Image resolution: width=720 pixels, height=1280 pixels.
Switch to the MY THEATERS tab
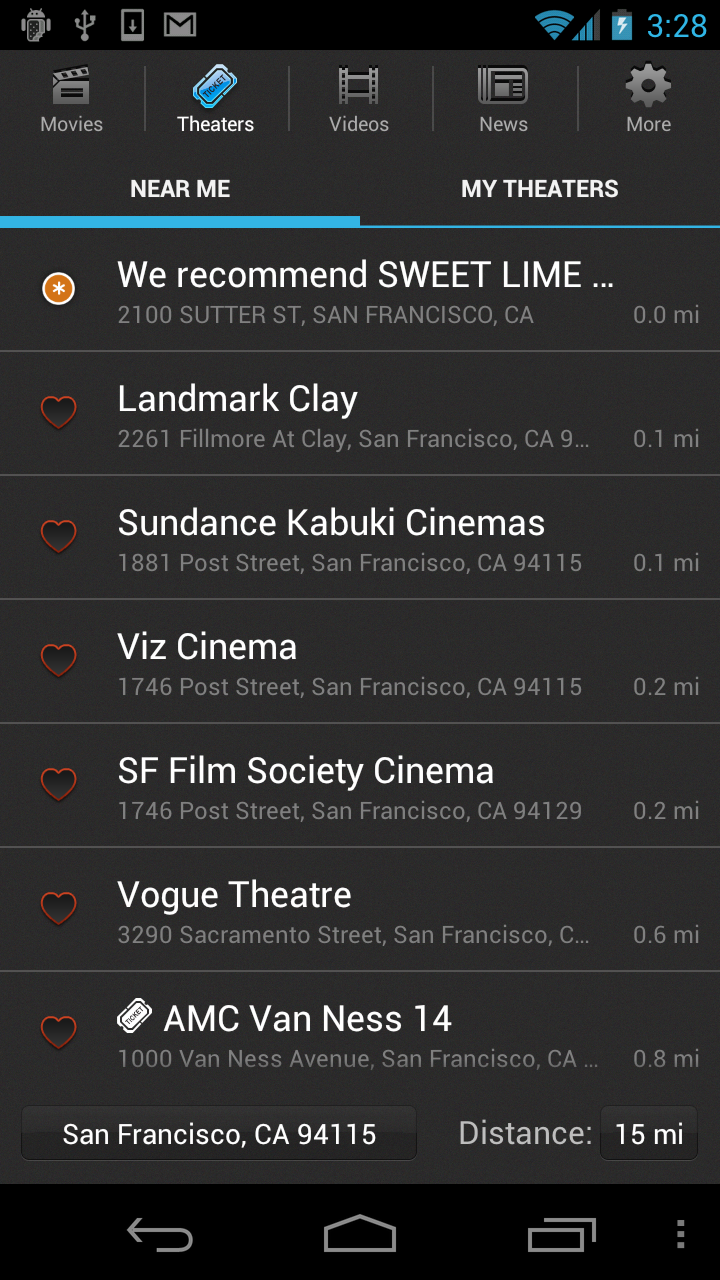539,188
